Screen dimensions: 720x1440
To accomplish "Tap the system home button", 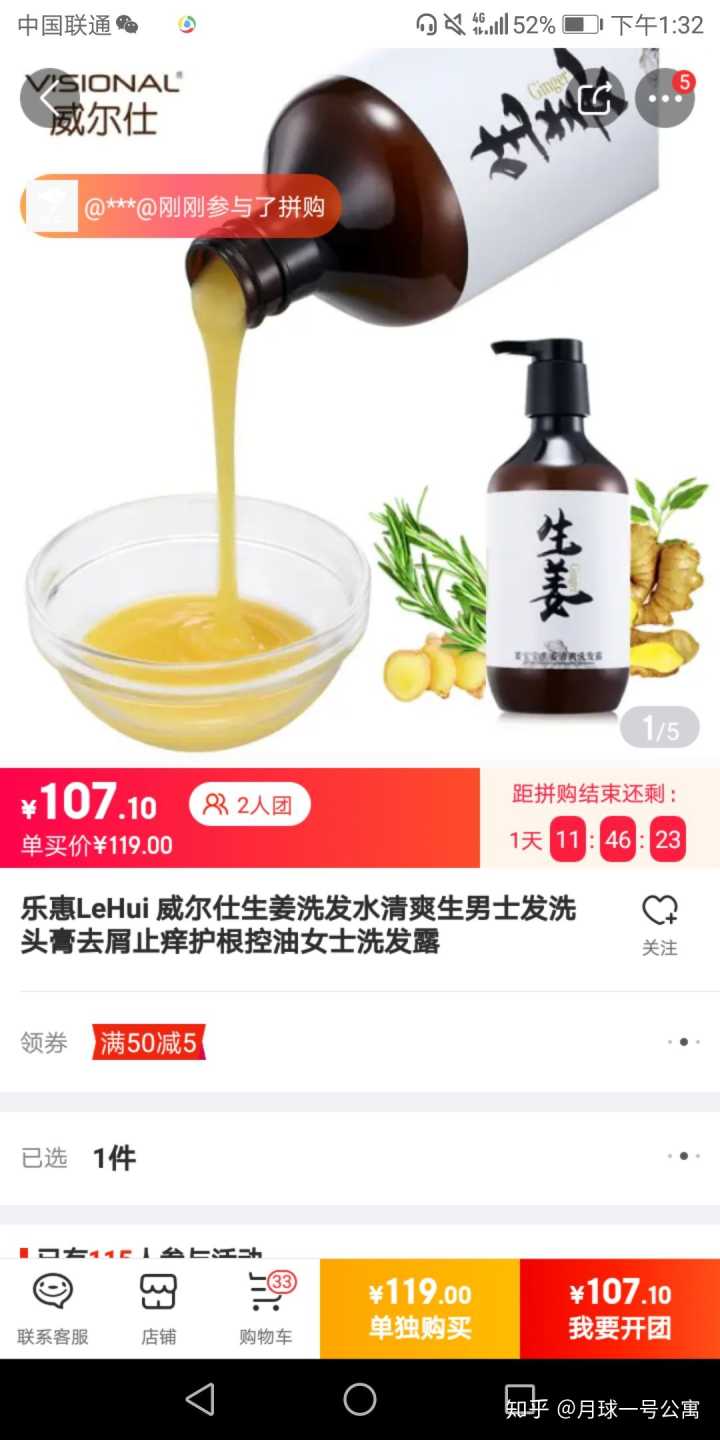I will [360, 1399].
